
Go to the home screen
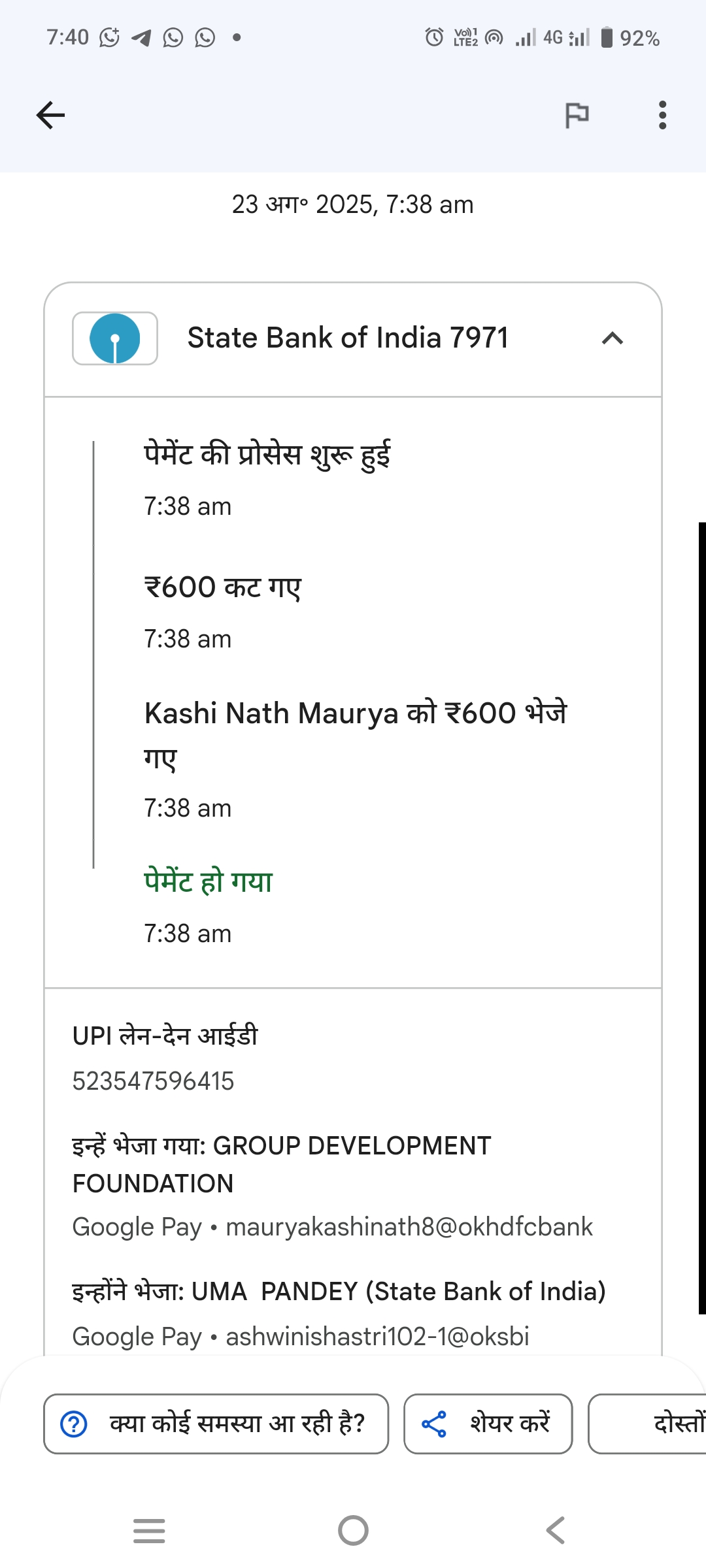(353, 1530)
